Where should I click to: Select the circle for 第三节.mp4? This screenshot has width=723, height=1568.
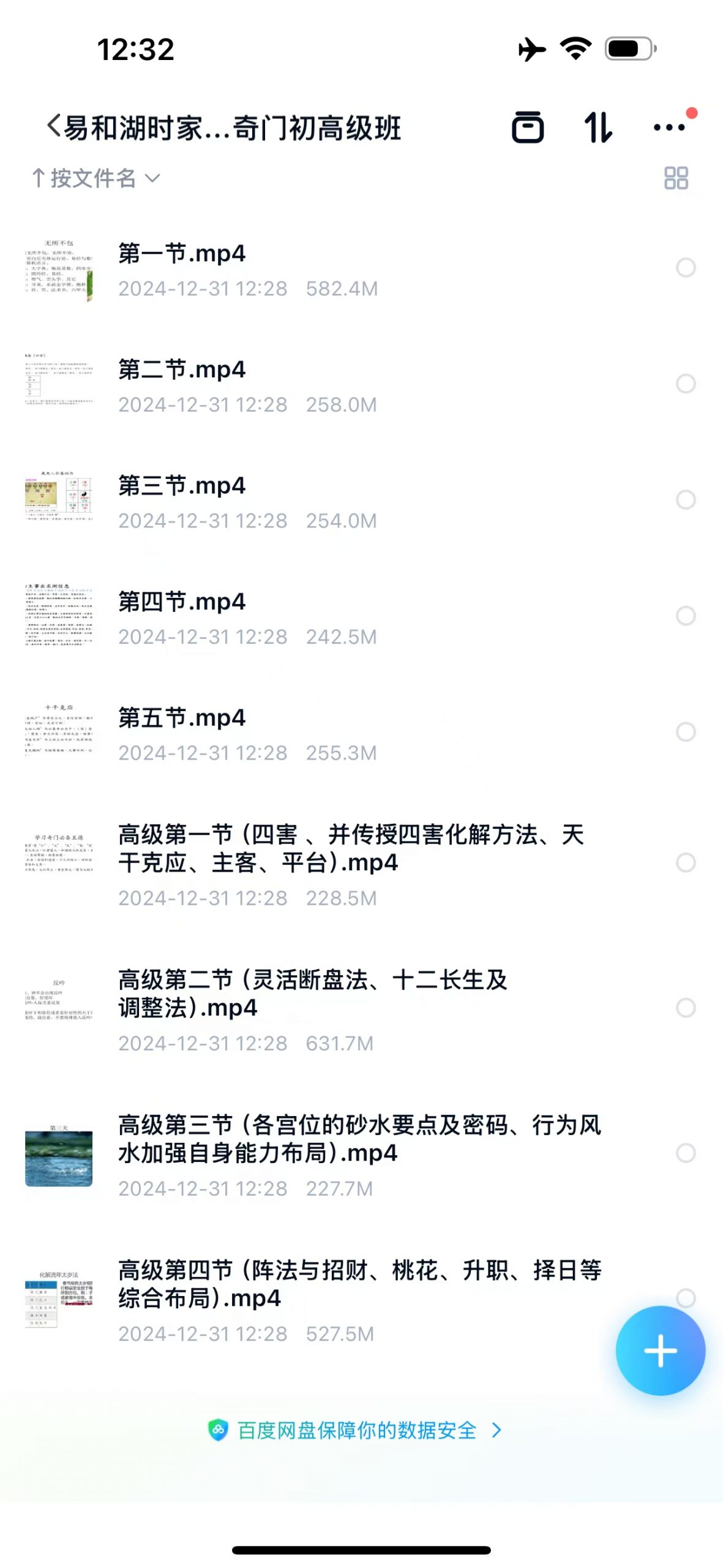(686, 500)
